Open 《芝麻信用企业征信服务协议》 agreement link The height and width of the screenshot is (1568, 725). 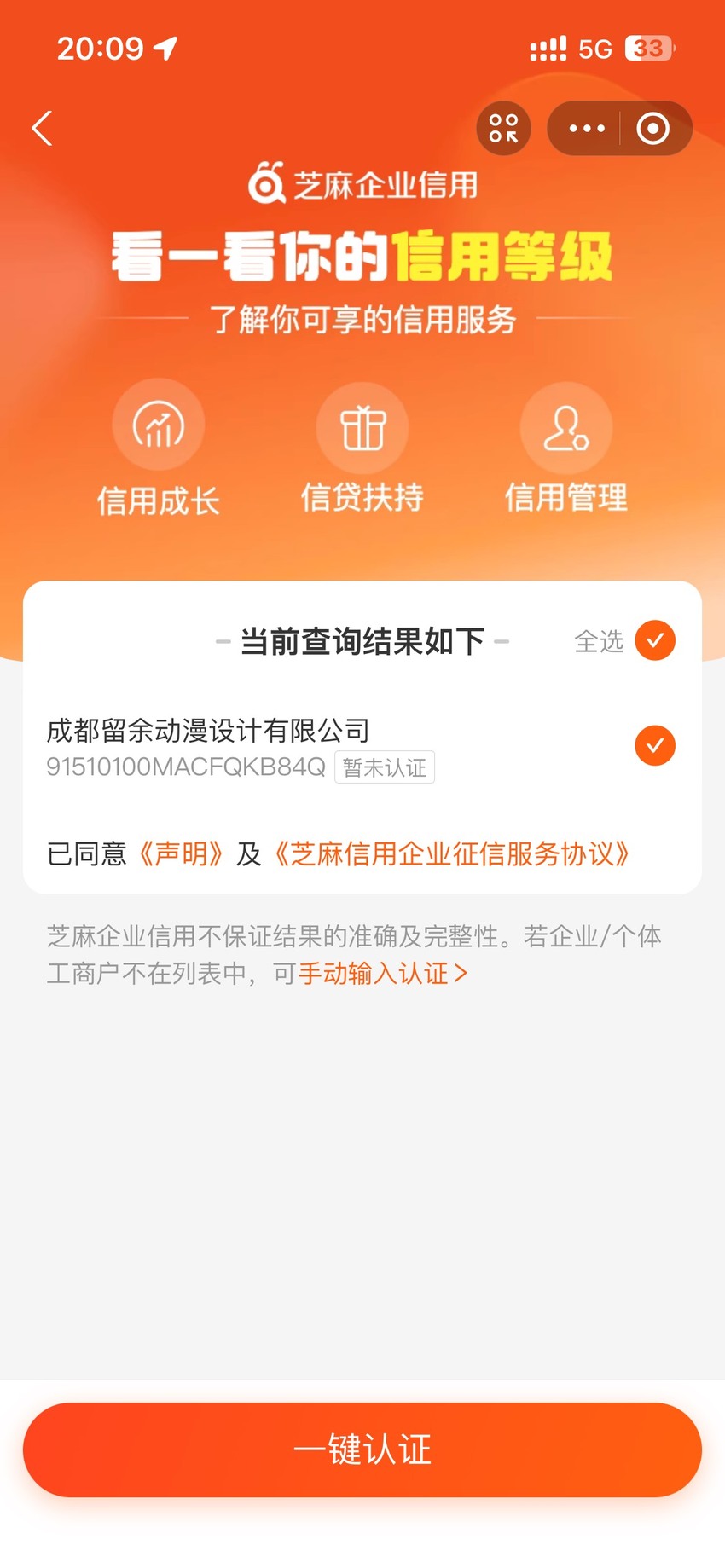click(451, 853)
